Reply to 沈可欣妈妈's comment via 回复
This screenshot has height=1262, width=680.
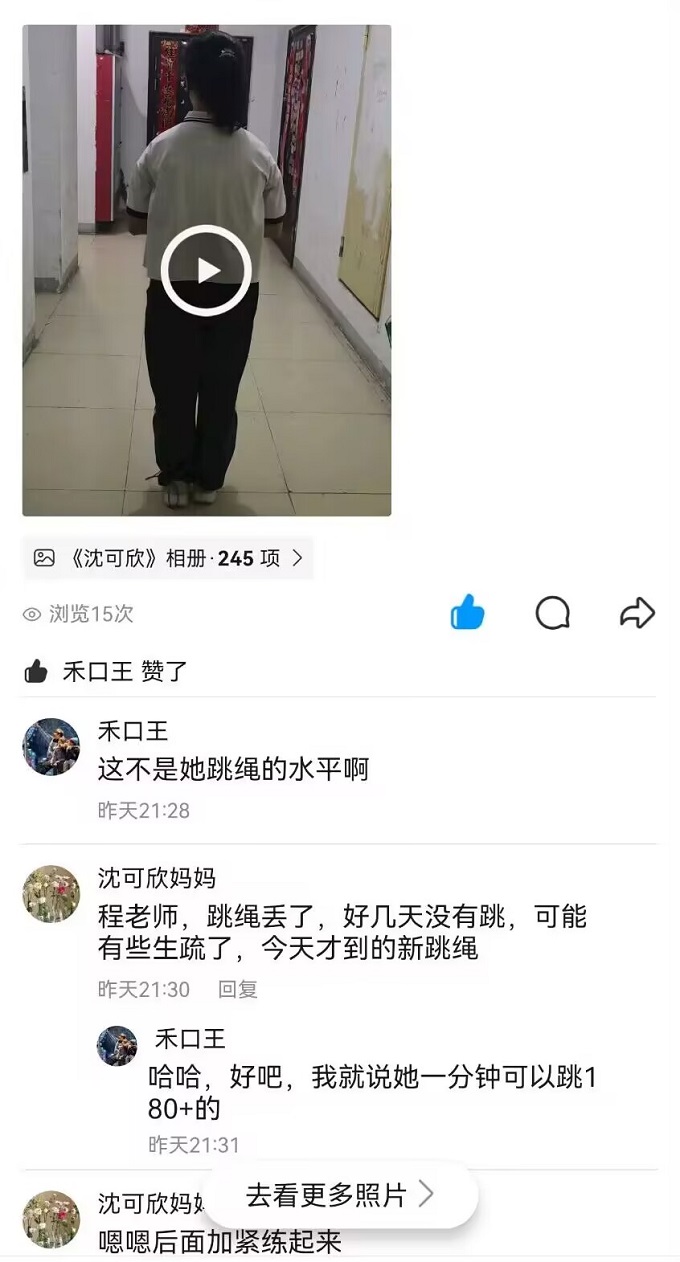238,989
